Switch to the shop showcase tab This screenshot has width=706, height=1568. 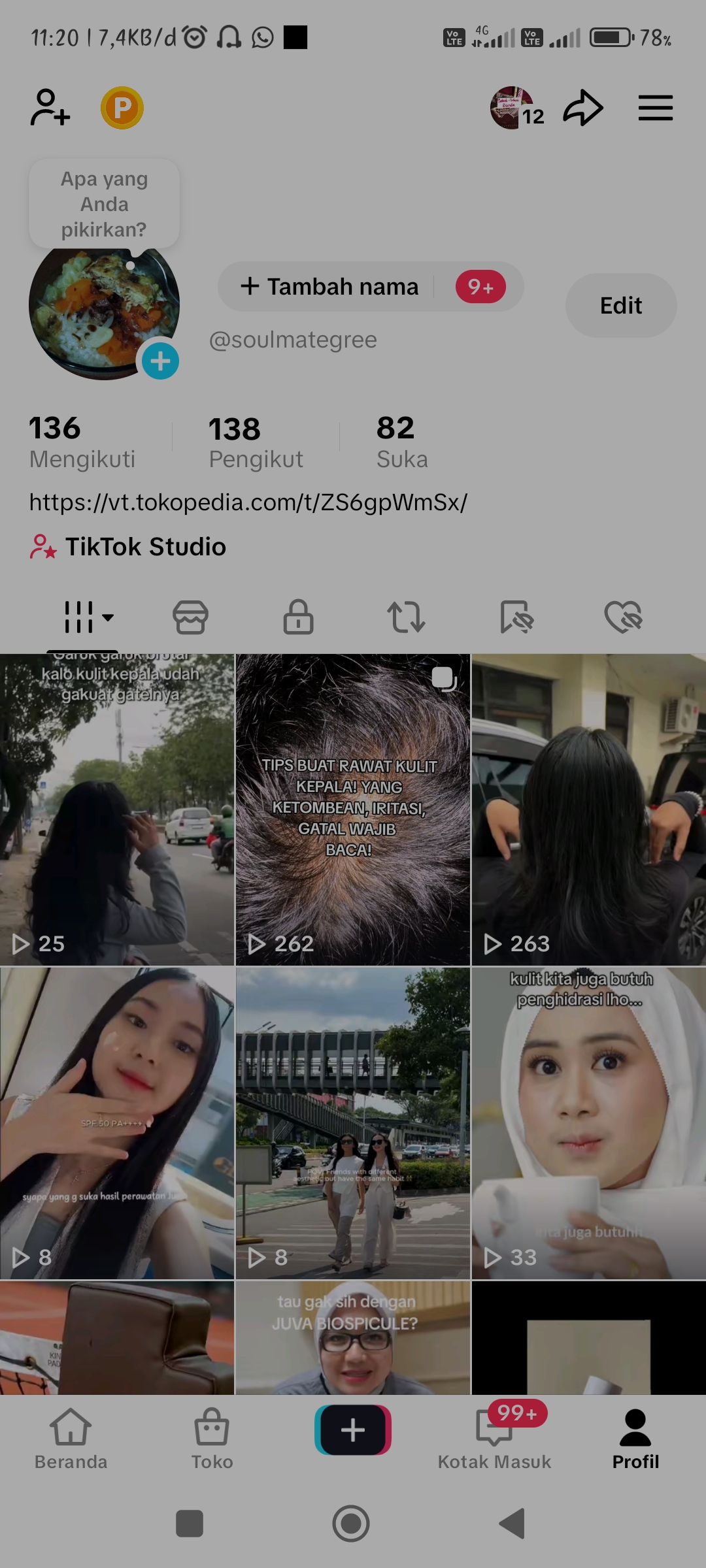(190, 617)
